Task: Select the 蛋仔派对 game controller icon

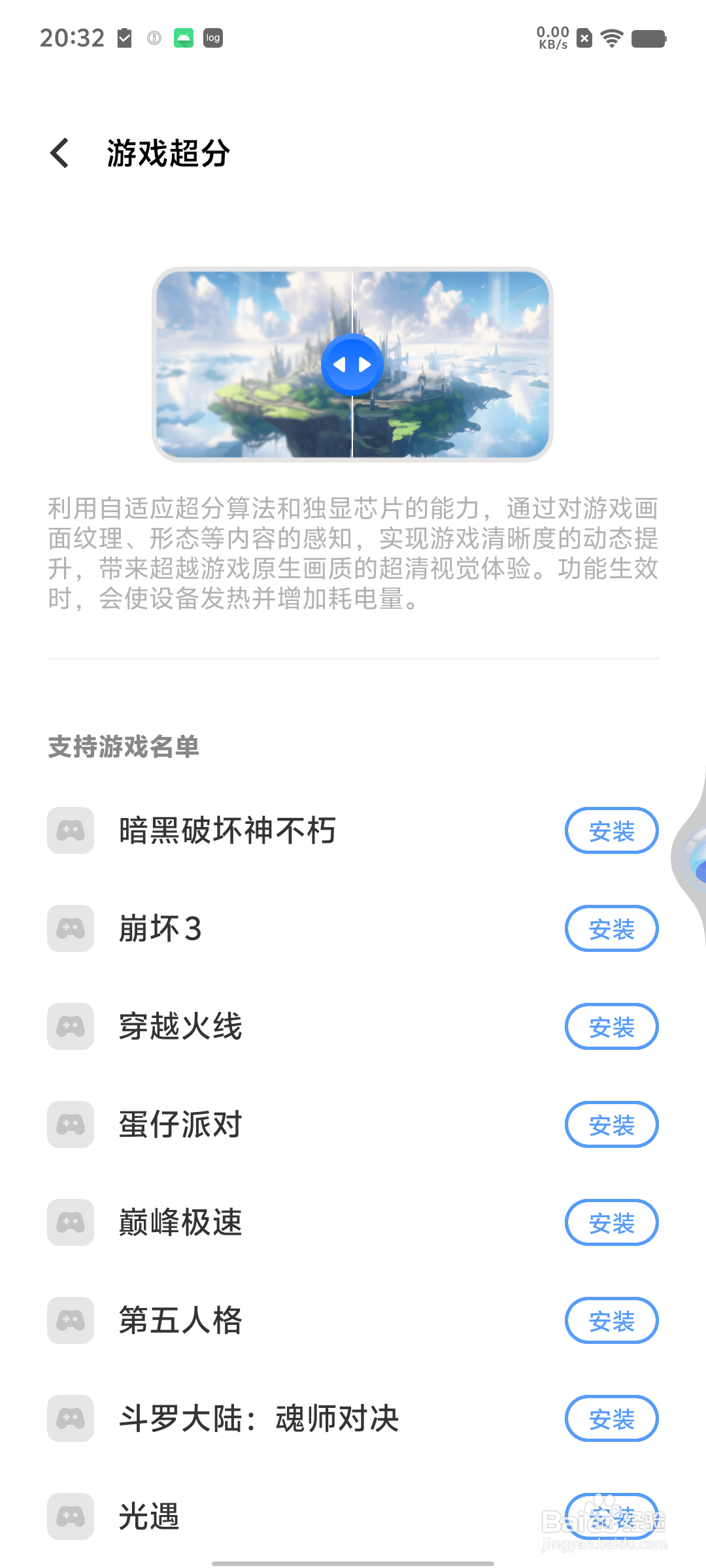Action: [70, 1124]
